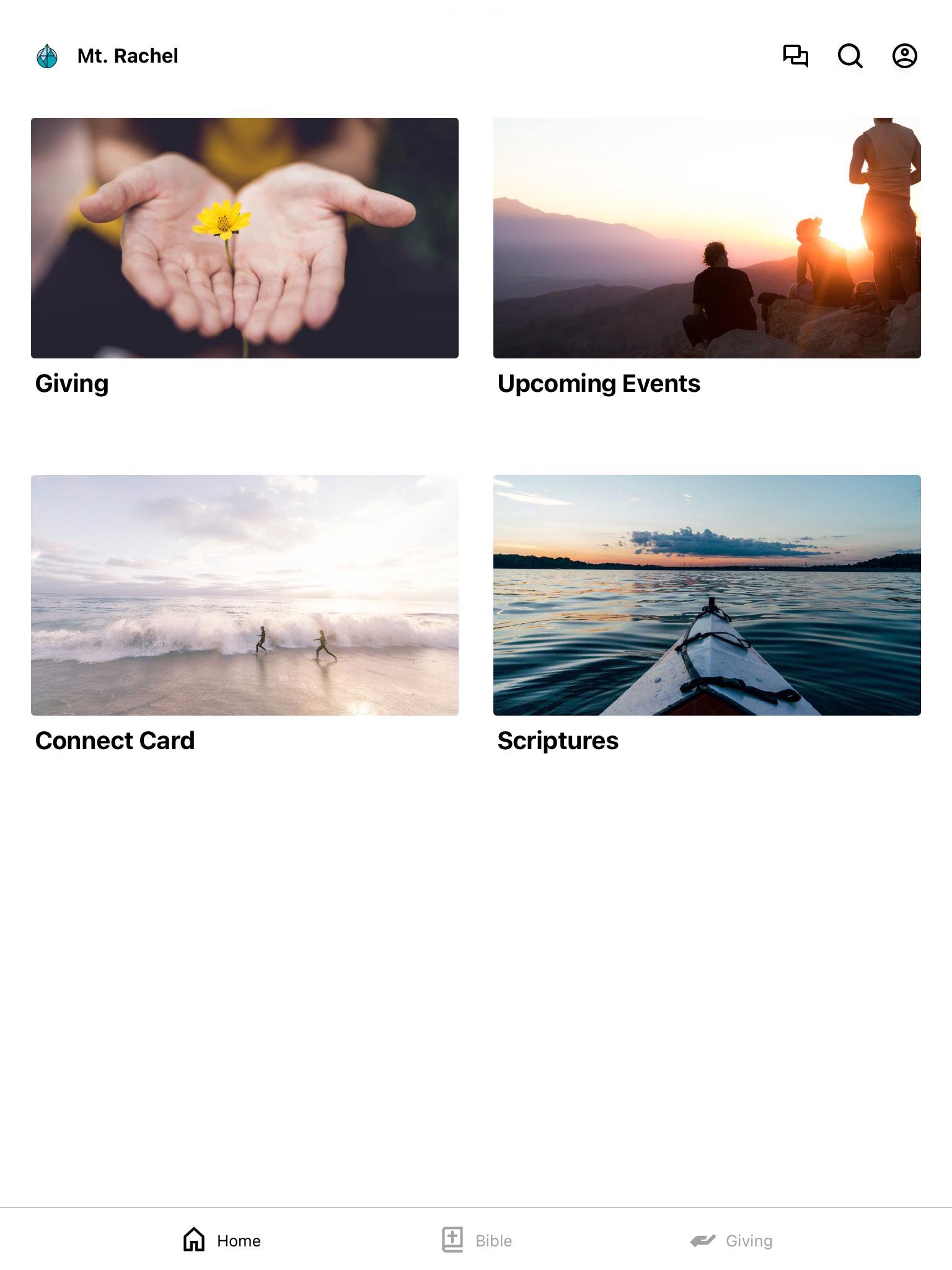This screenshot has height=1270, width=952.
Task: Go to the Home tab
Action: [x=222, y=1240]
